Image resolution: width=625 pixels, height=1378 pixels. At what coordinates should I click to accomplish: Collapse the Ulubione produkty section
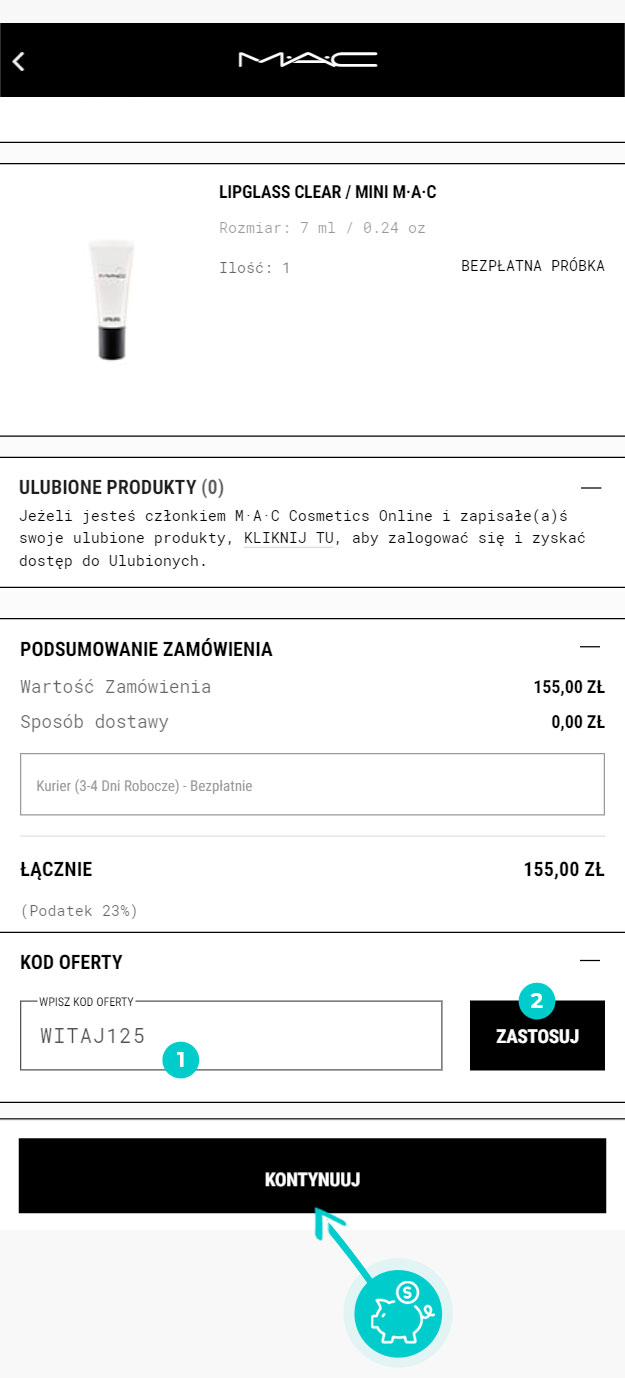591,488
